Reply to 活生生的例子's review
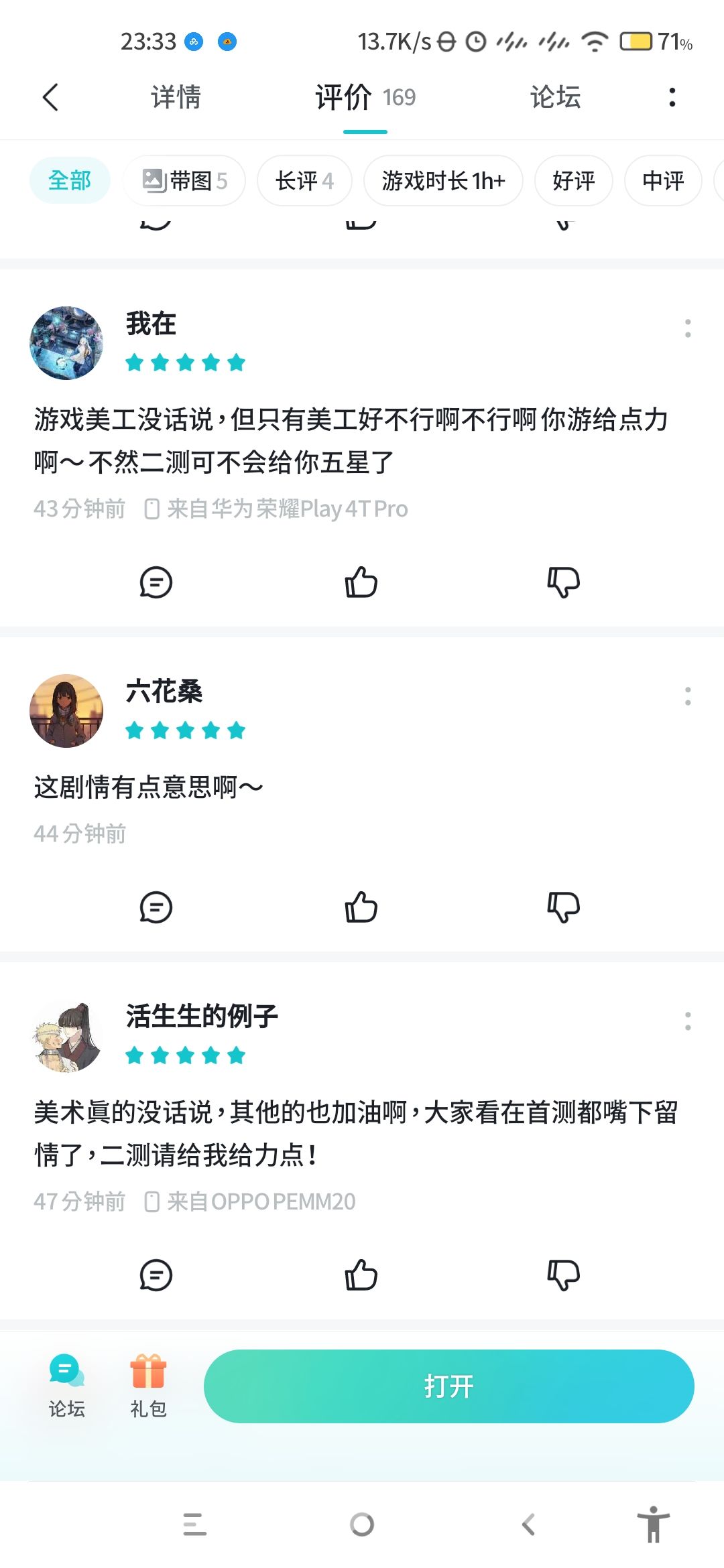The width and height of the screenshot is (724, 1568). click(156, 1275)
